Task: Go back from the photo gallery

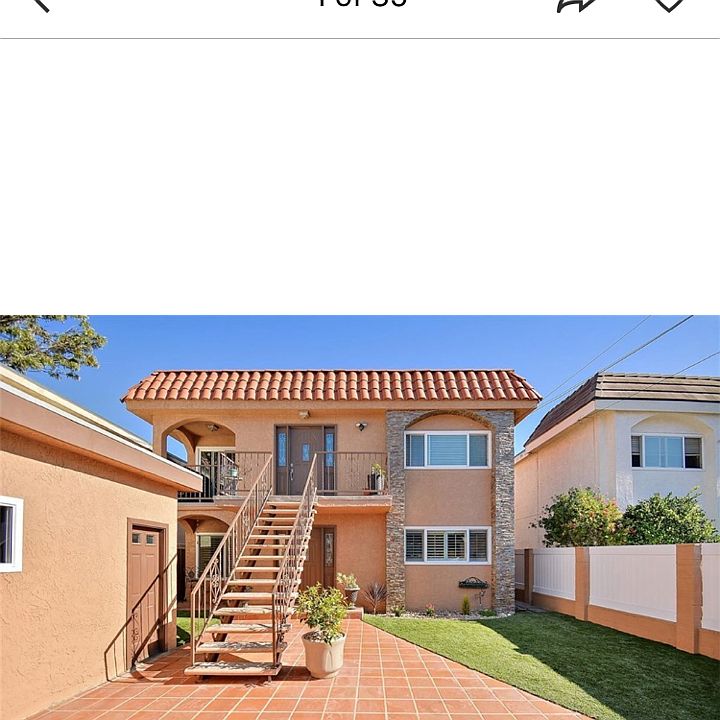Action: pyautogui.click(x=38, y=4)
